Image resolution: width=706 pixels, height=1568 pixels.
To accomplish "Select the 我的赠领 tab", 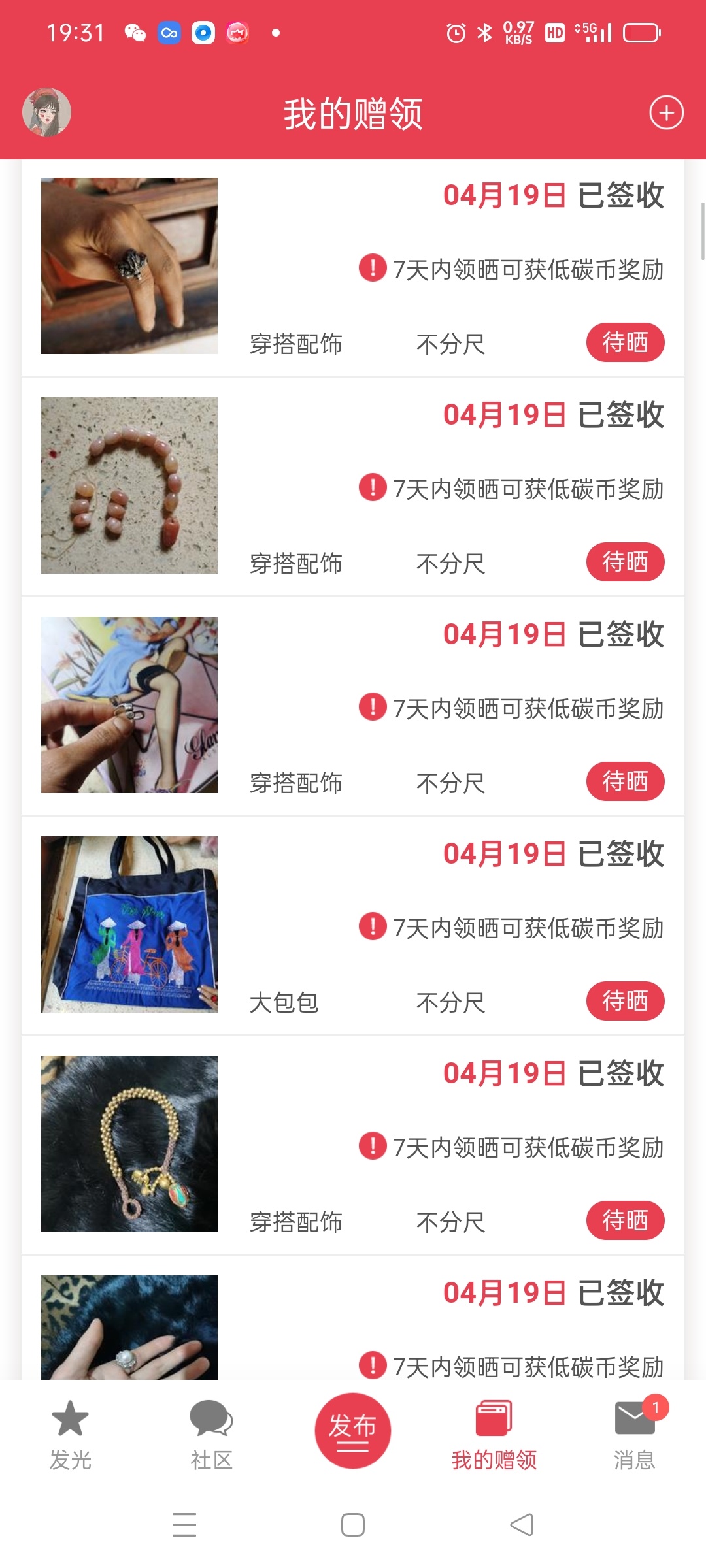I will coord(494,1435).
